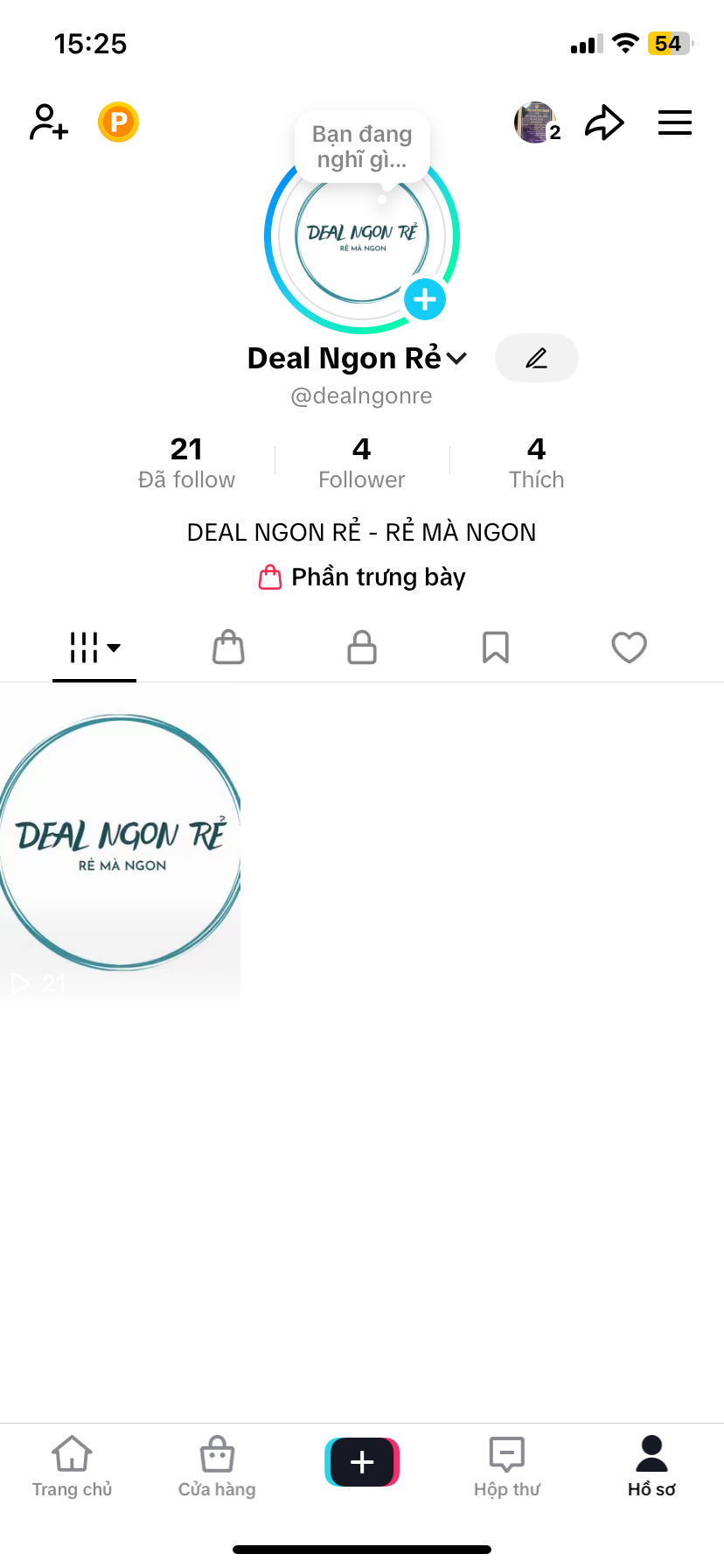Edit profile with the pencil button

536,358
